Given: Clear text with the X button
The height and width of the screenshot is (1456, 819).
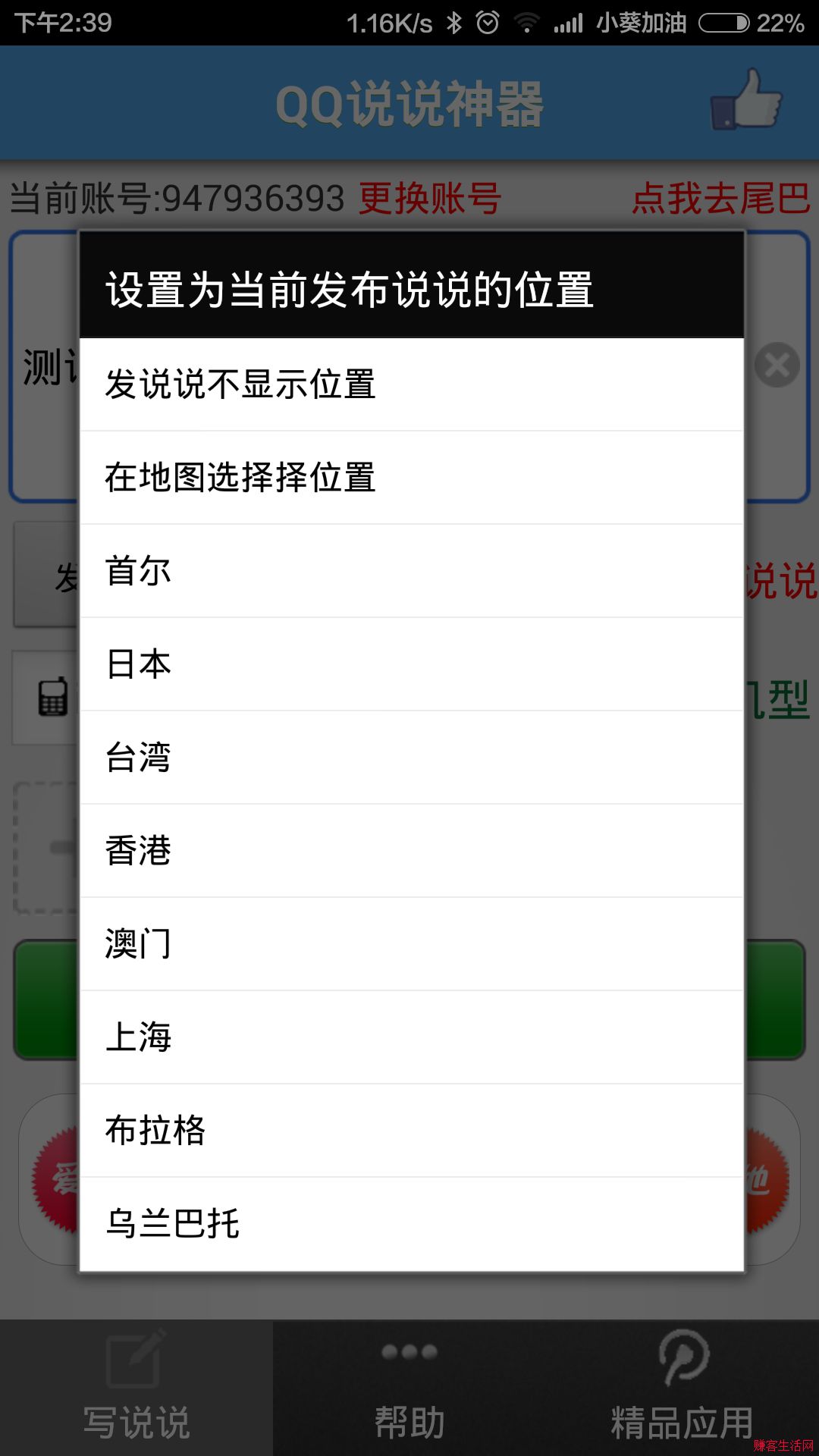Looking at the screenshot, I should tap(777, 365).
